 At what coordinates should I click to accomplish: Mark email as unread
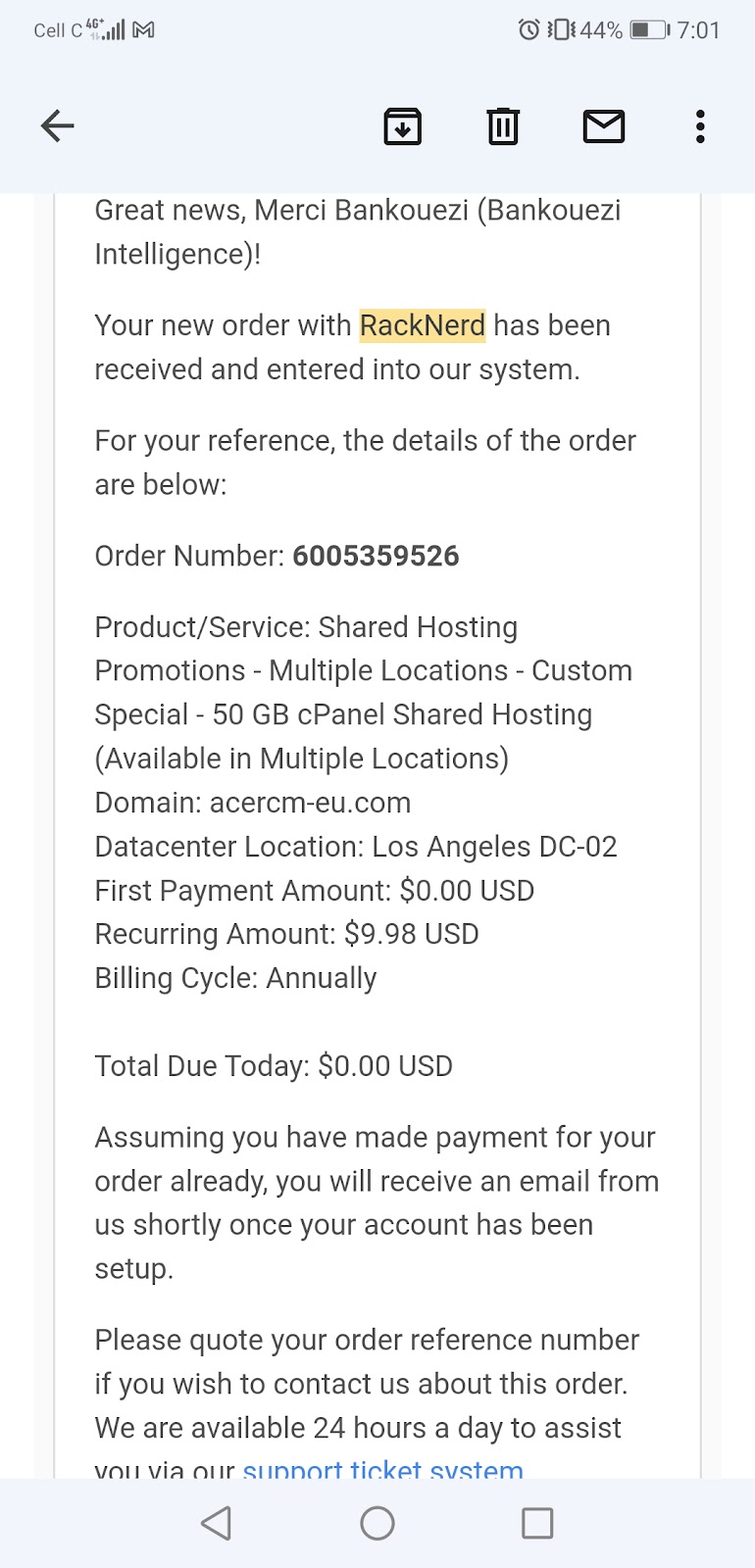pos(604,126)
